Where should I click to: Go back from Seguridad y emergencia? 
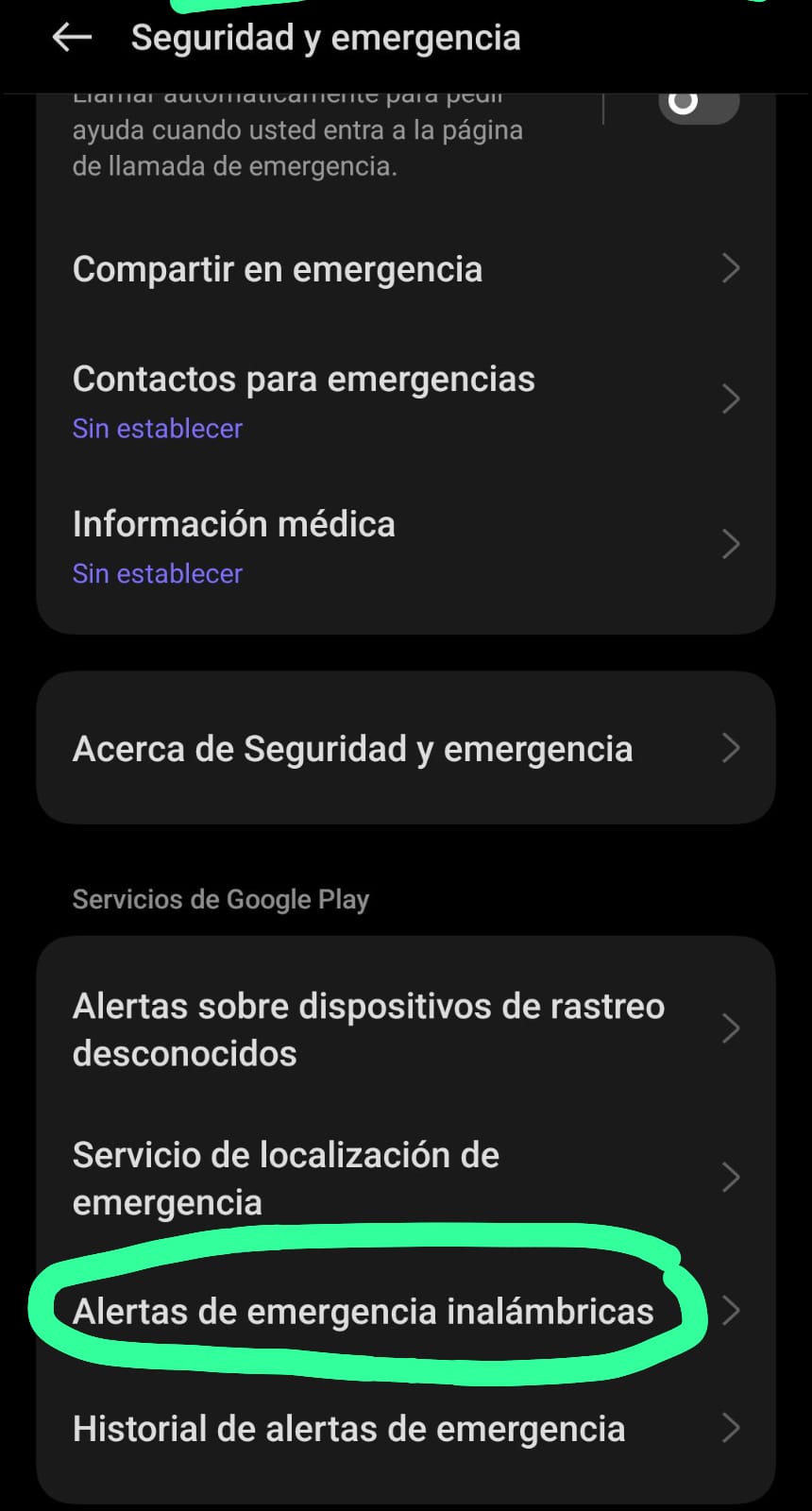(72, 38)
